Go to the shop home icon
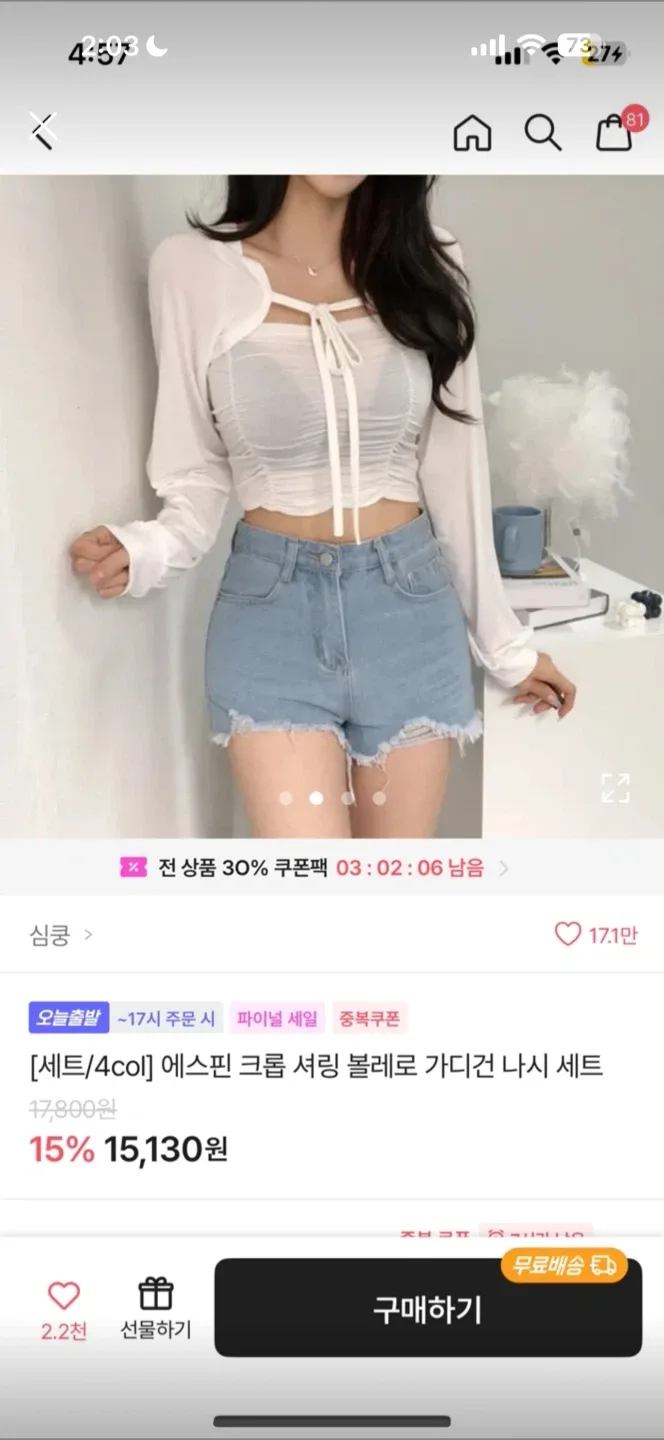The image size is (664, 1440). [473, 132]
